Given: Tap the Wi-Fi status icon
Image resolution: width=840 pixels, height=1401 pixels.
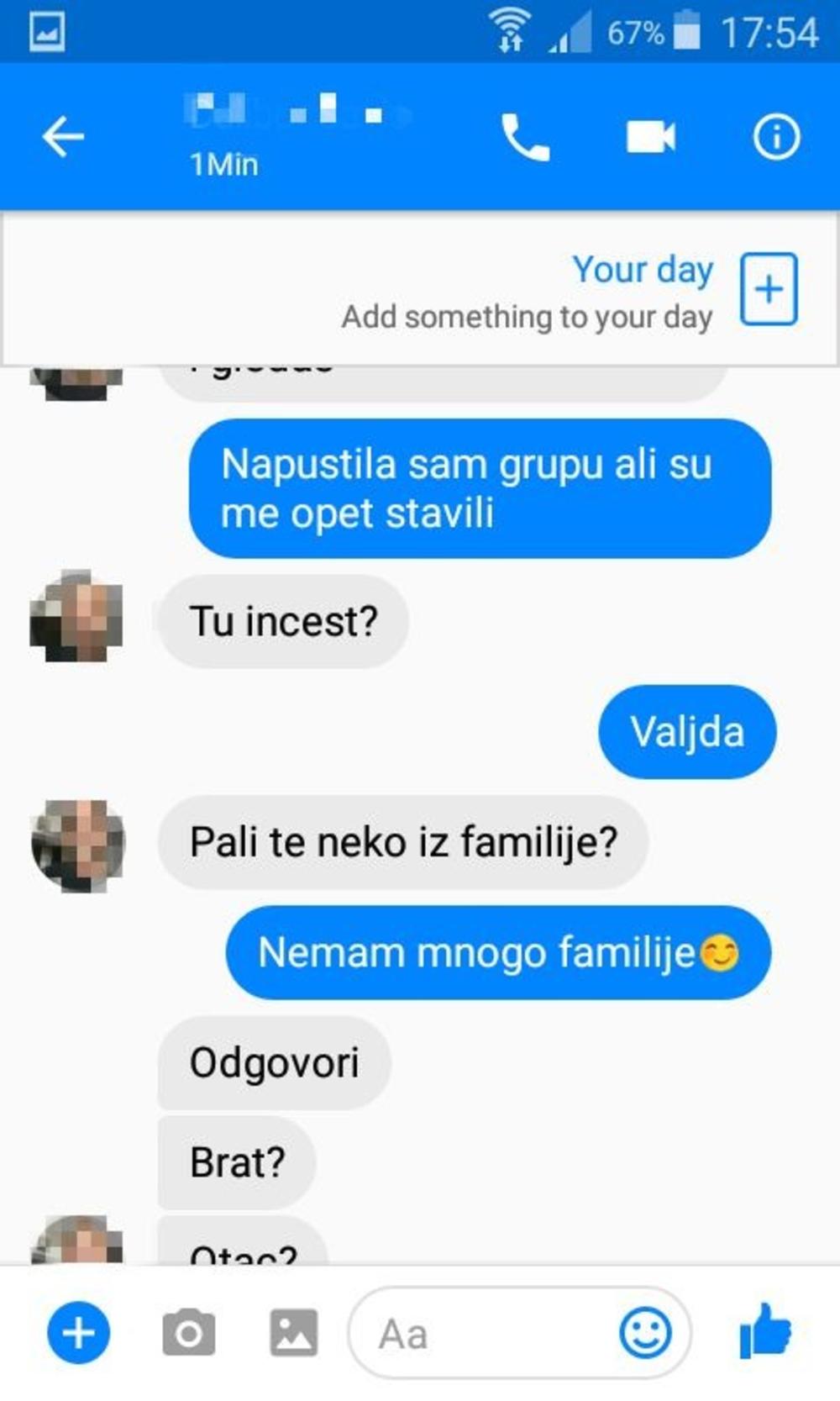Looking at the screenshot, I should point(510,28).
